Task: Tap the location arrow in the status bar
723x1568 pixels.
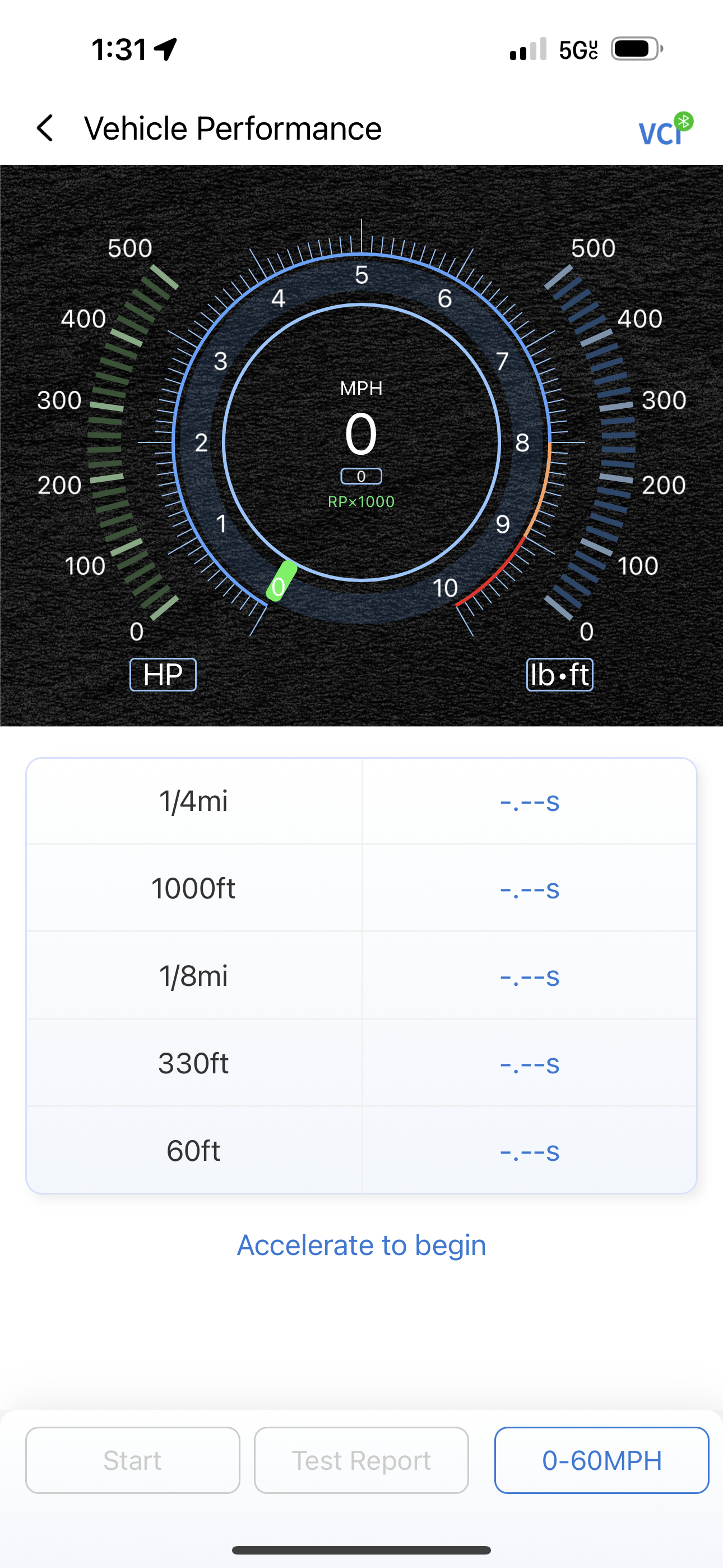Action: click(163, 50)
